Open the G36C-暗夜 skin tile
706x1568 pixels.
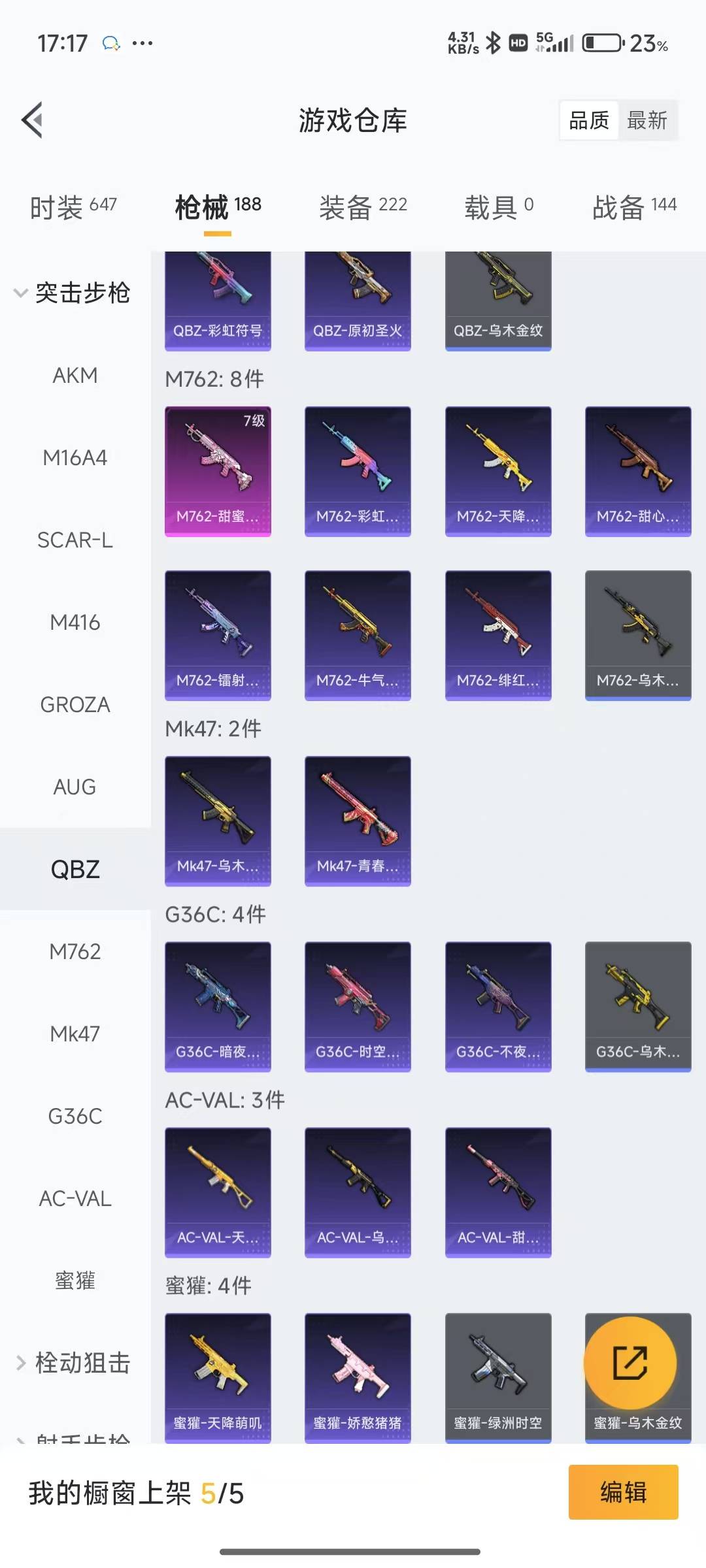click(218, 1006)
